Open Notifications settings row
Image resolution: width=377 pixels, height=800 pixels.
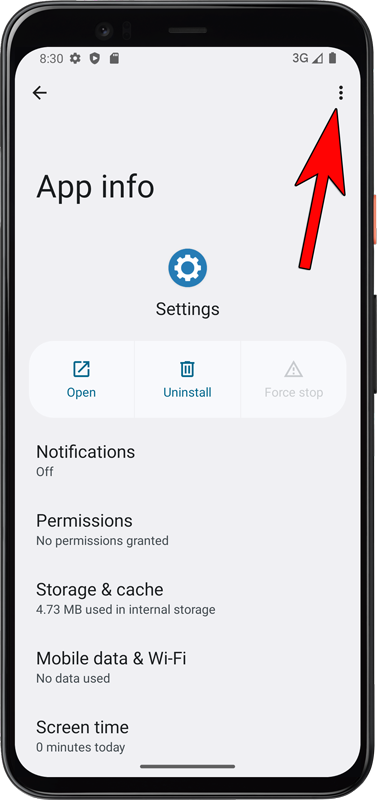click(188, 460)
